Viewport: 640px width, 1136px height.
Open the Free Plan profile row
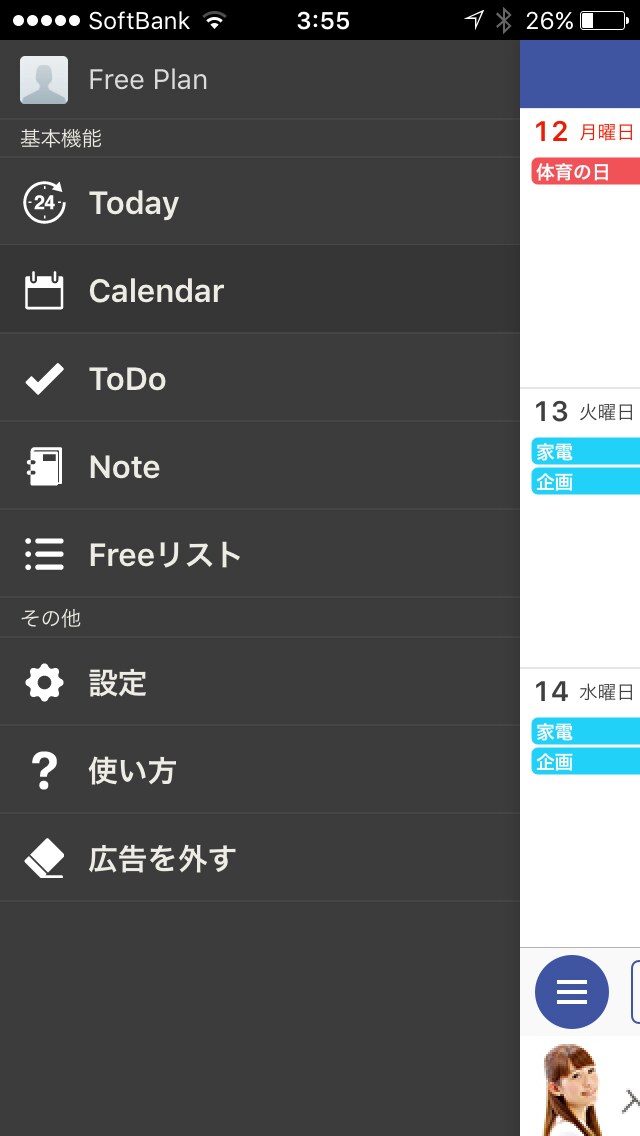pyautogui.click(x=259, y=80)
